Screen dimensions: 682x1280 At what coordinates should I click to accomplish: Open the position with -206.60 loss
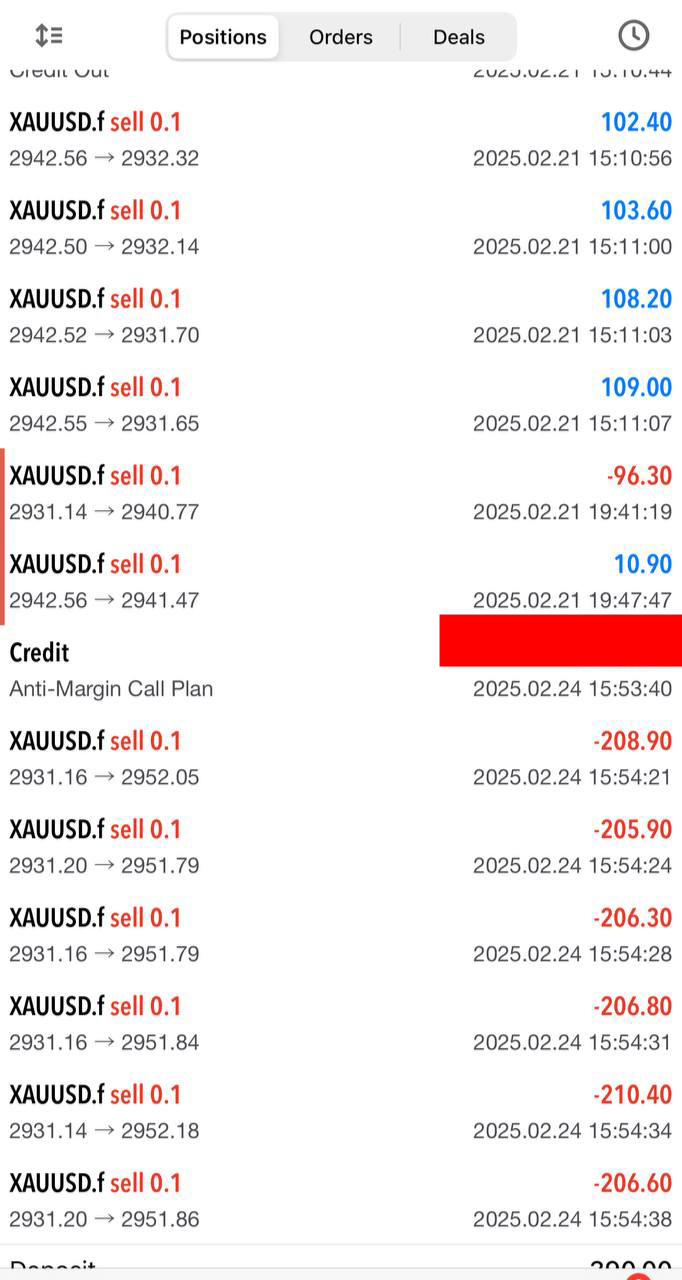341,1200
